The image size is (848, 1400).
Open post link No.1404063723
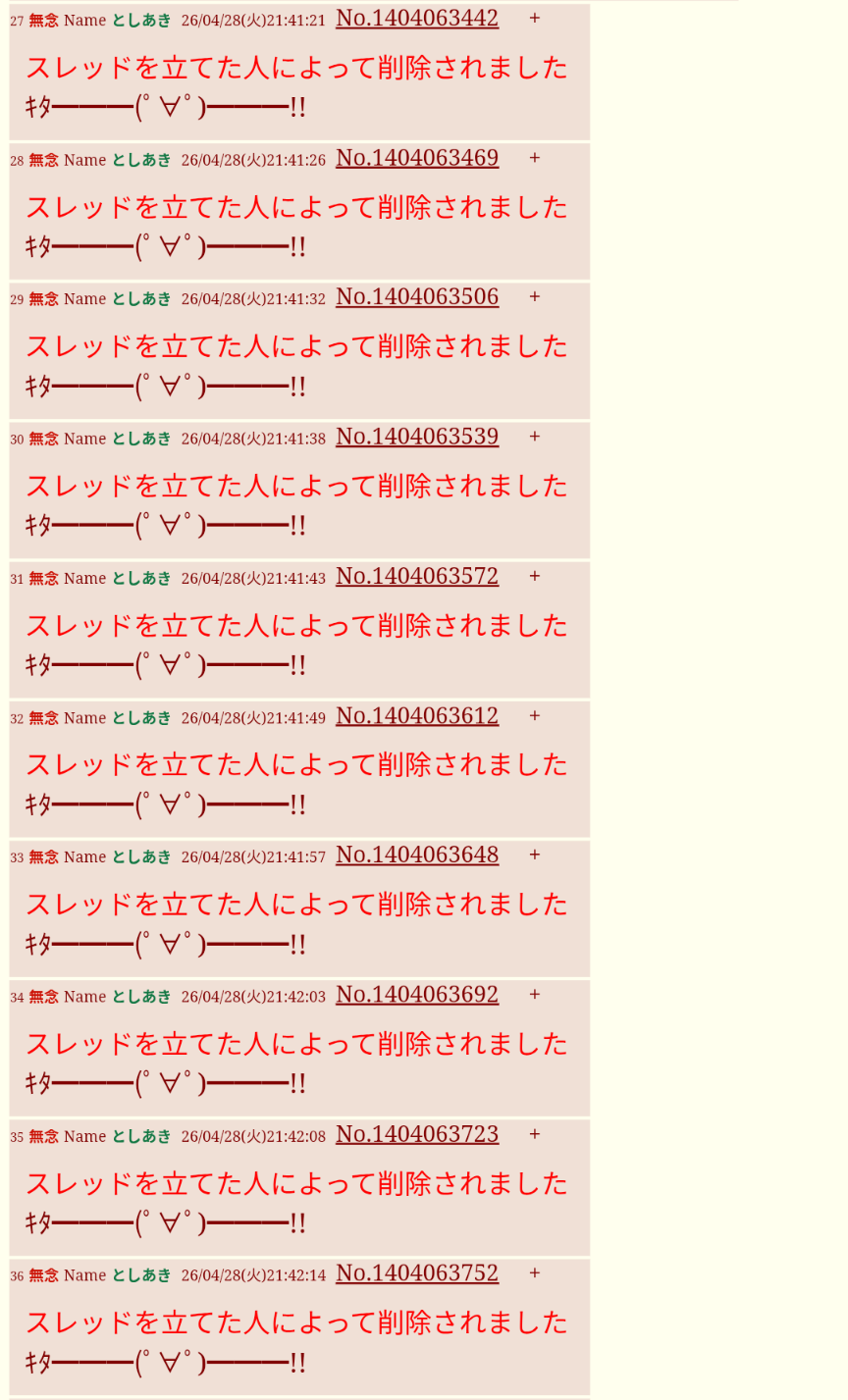point(416,1134)
